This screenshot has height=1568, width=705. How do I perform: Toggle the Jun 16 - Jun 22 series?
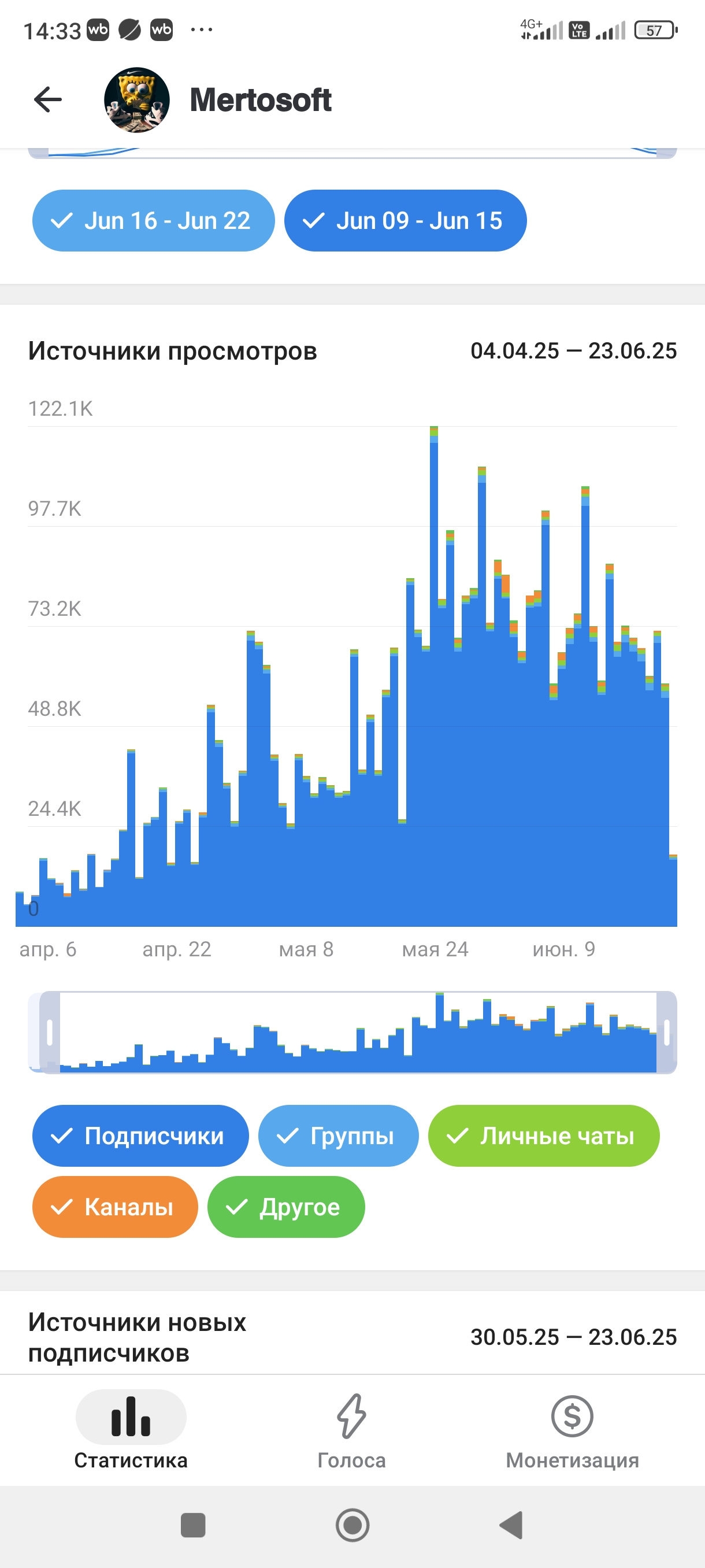[153, 220]
